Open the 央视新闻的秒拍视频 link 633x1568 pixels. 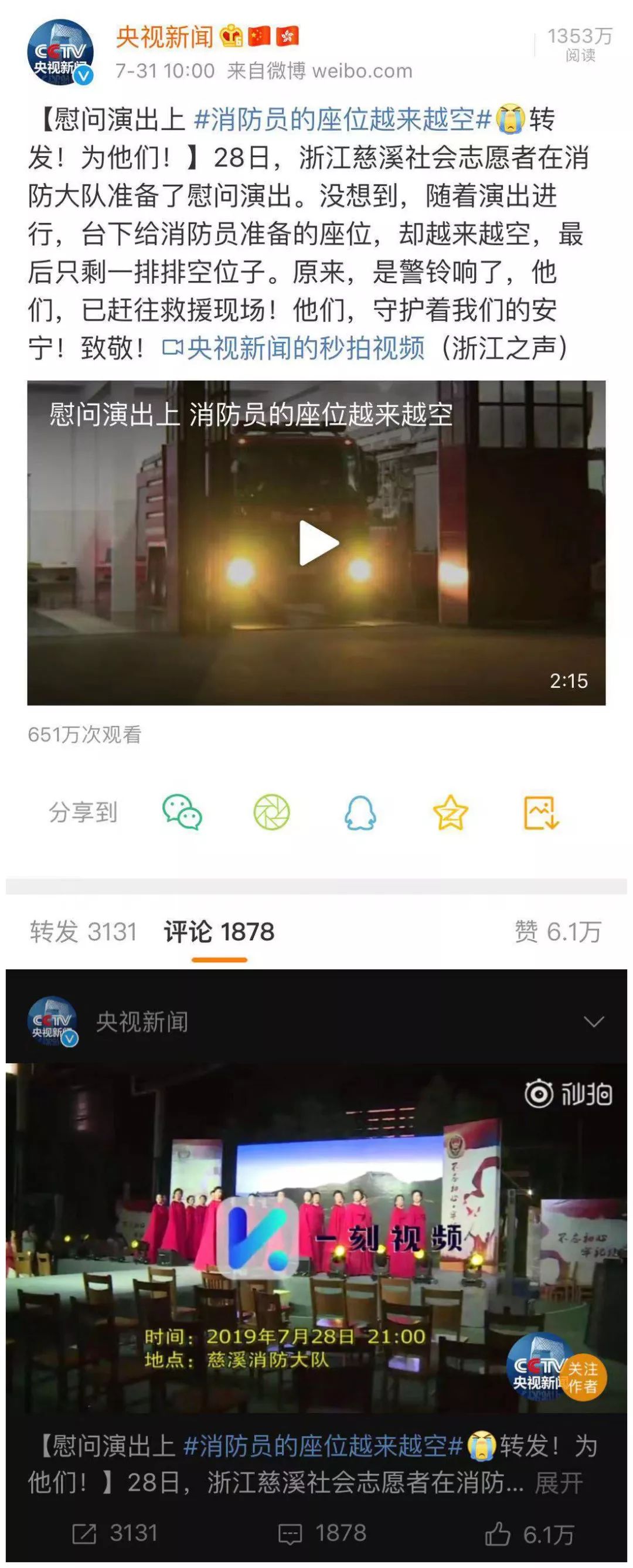pos(295,349)
